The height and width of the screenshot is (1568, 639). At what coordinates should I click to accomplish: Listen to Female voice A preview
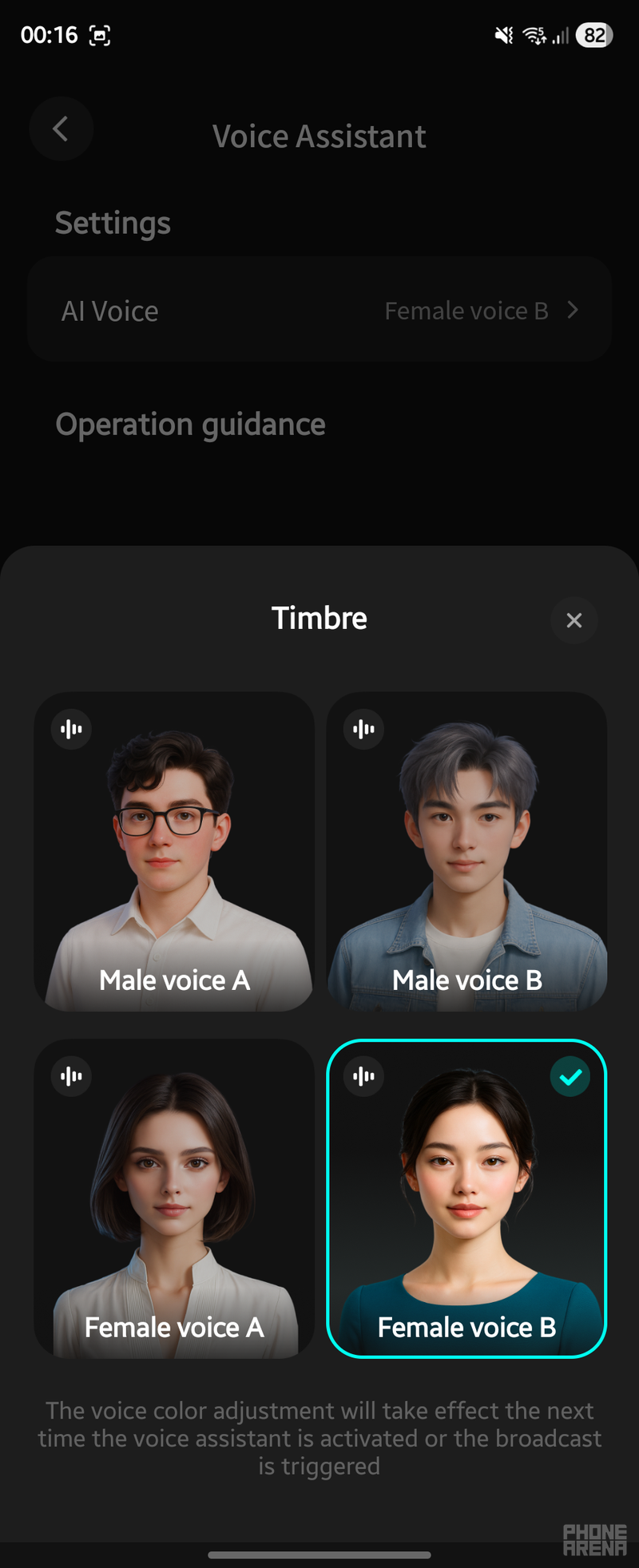point(72,1076)
